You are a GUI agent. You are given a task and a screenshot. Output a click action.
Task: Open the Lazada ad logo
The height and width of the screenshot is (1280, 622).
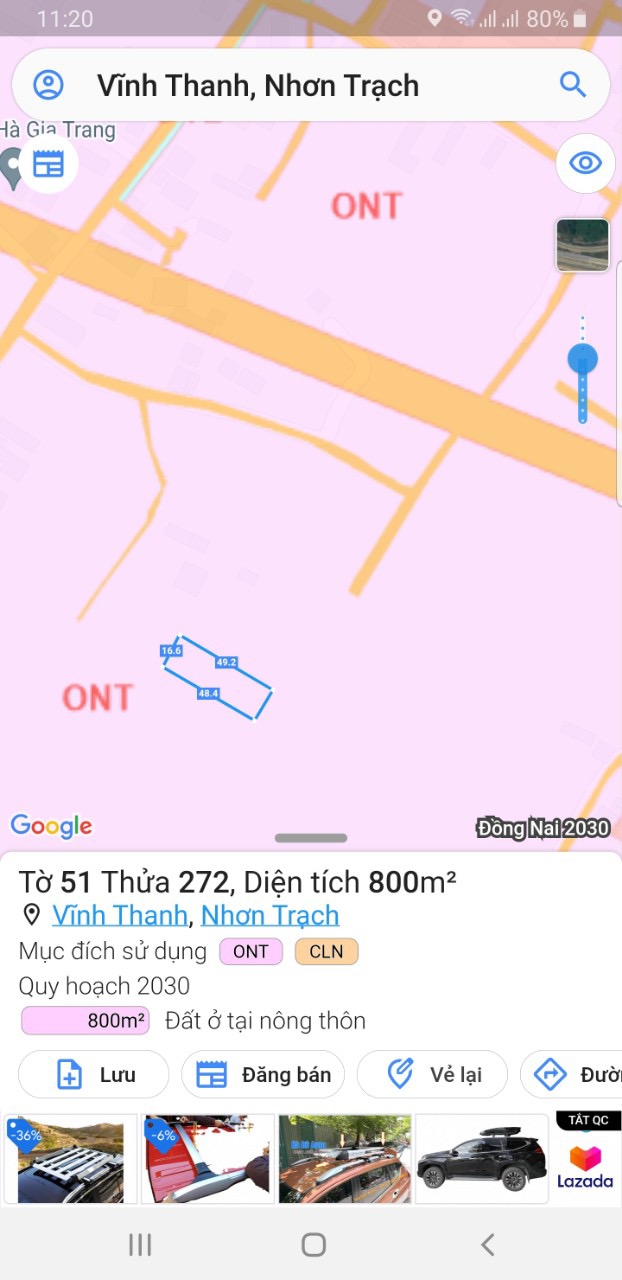585,1167
